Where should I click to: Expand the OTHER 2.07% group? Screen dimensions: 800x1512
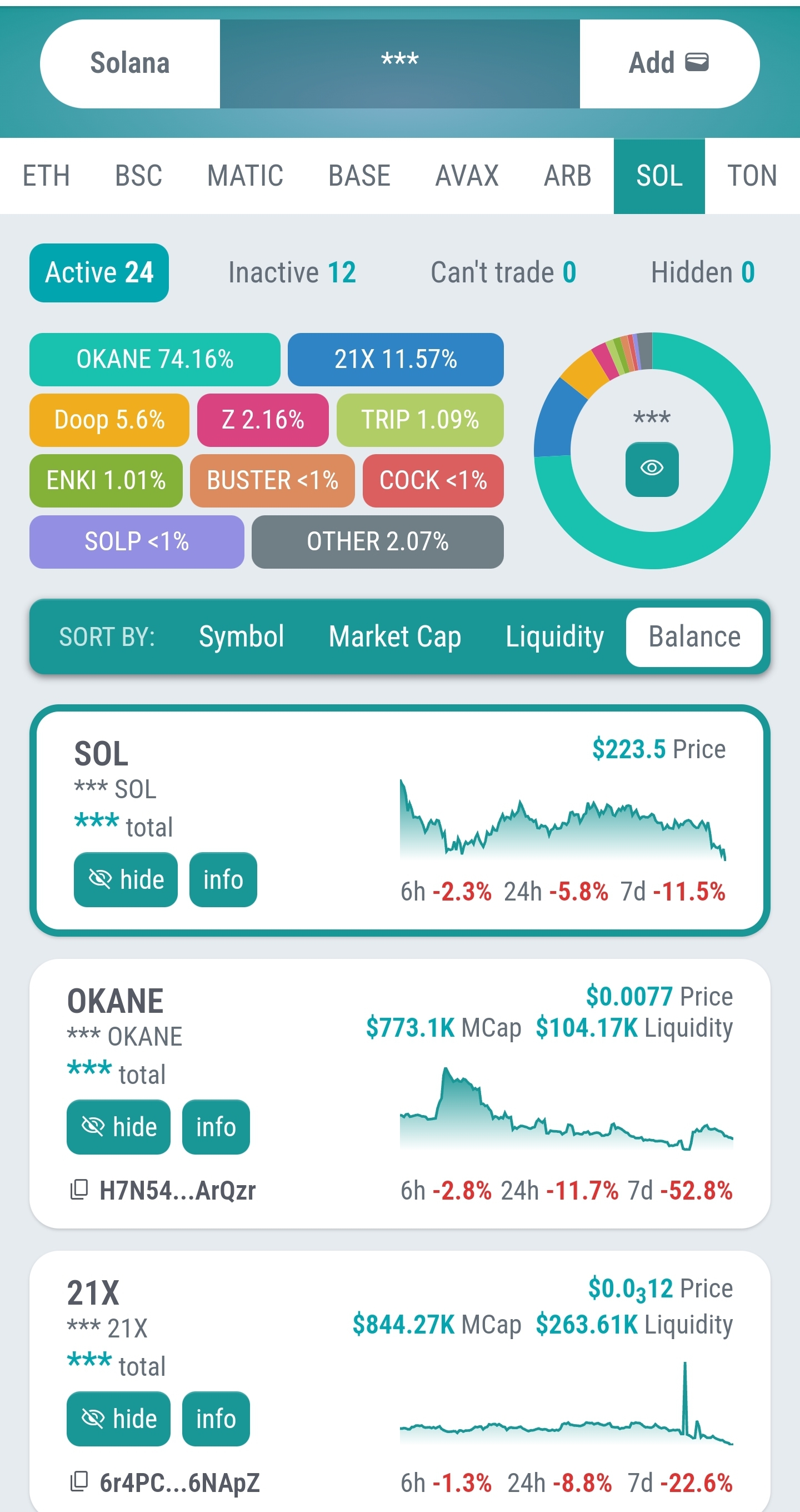pos(377,541)
